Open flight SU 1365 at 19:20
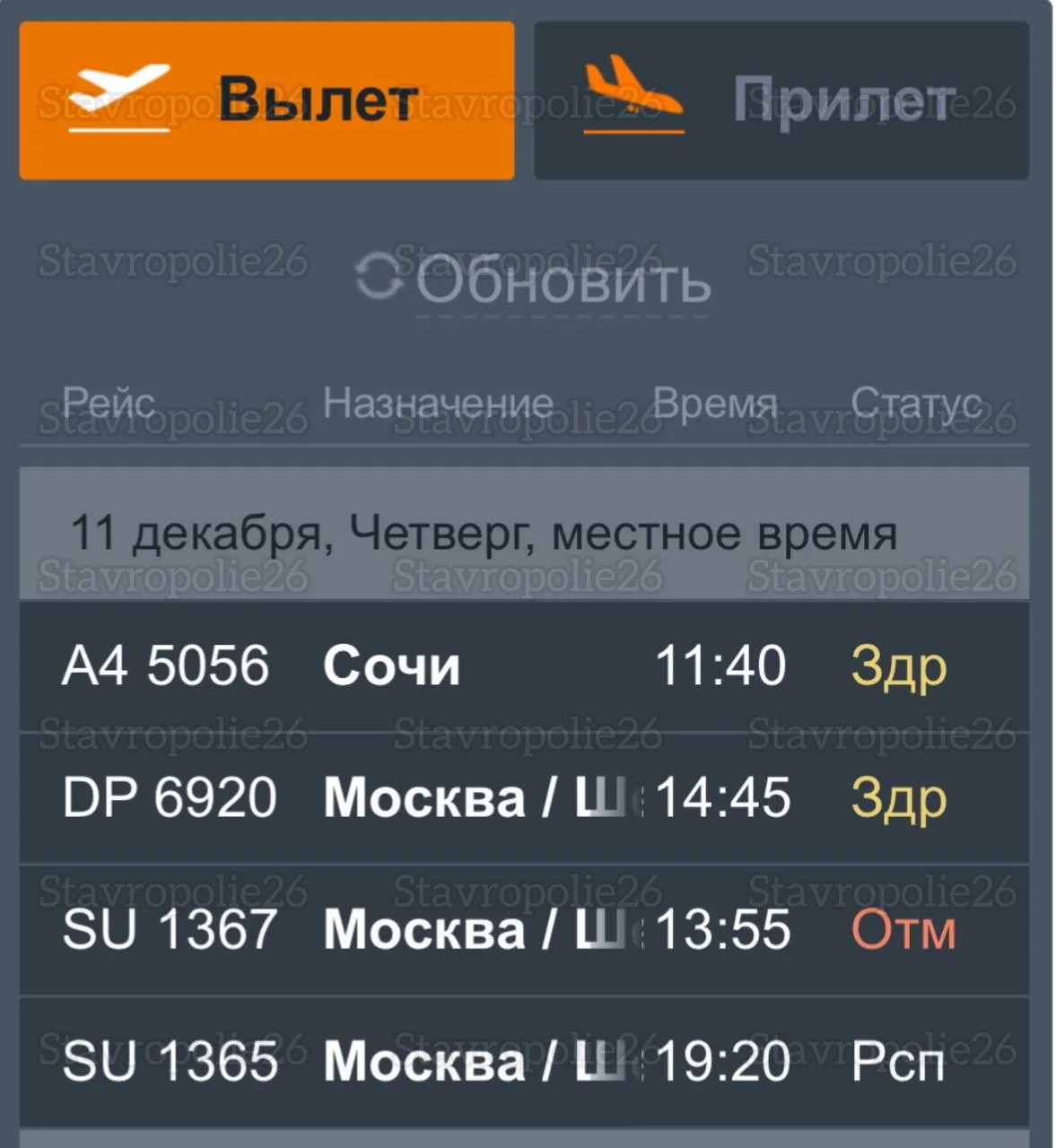The image size is (1056, 1148). 524,1062
